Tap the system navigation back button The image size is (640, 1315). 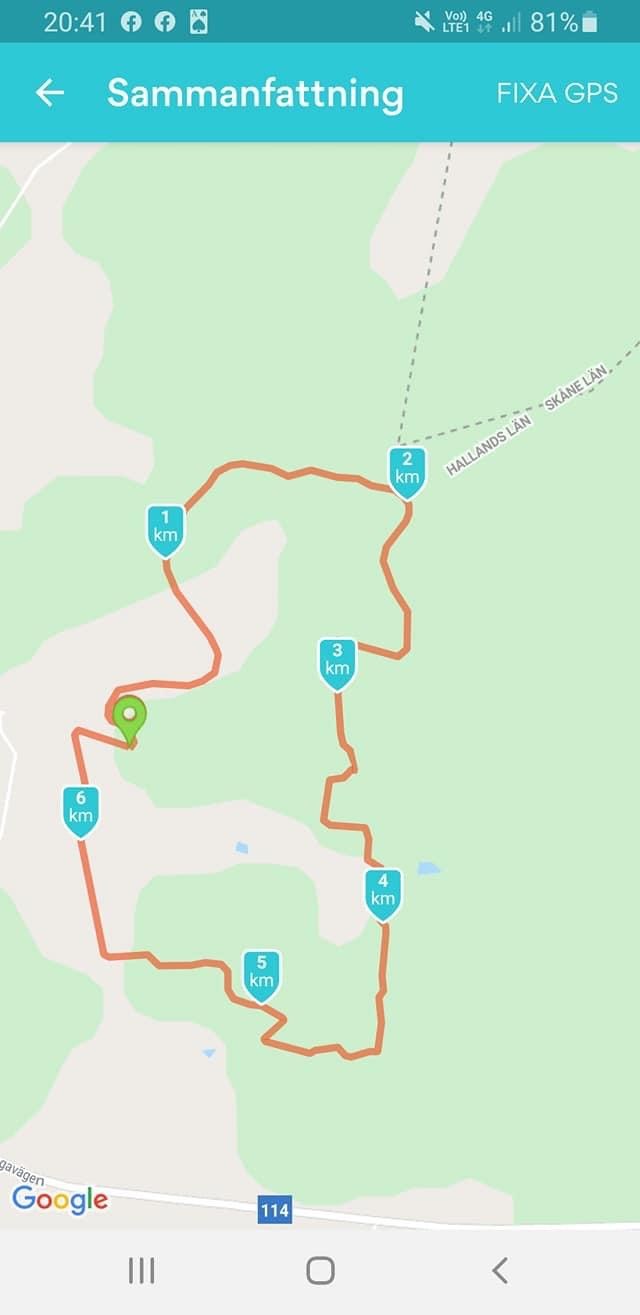click(500, 1270)
